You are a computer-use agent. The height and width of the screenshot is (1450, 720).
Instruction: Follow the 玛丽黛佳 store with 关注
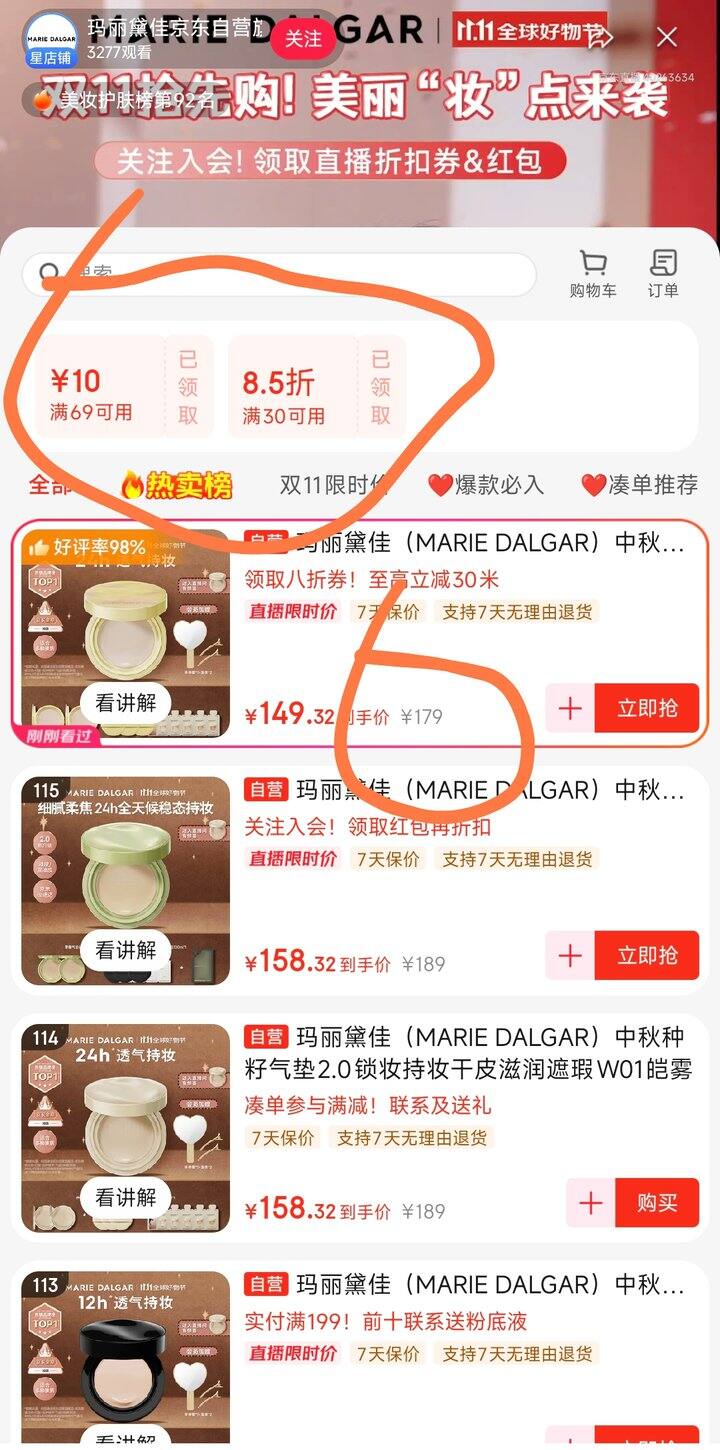coord(303,39)
